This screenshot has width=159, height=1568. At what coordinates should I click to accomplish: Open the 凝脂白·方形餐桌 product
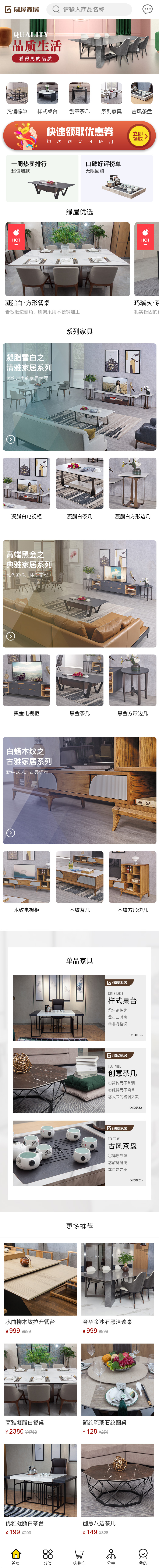pos(67,268)
